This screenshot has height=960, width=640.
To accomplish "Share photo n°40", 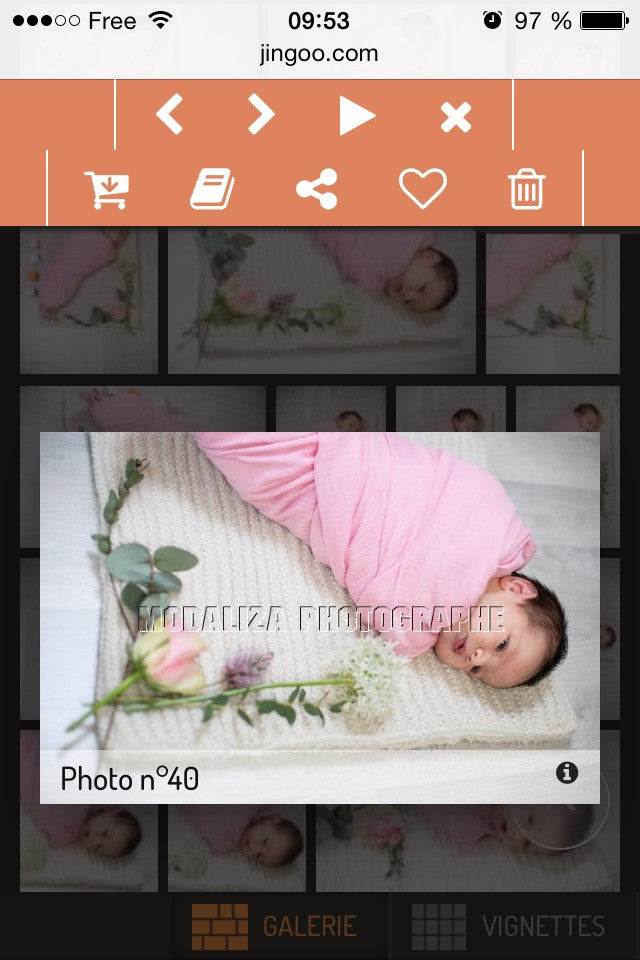I will click(x=317, y=189).
